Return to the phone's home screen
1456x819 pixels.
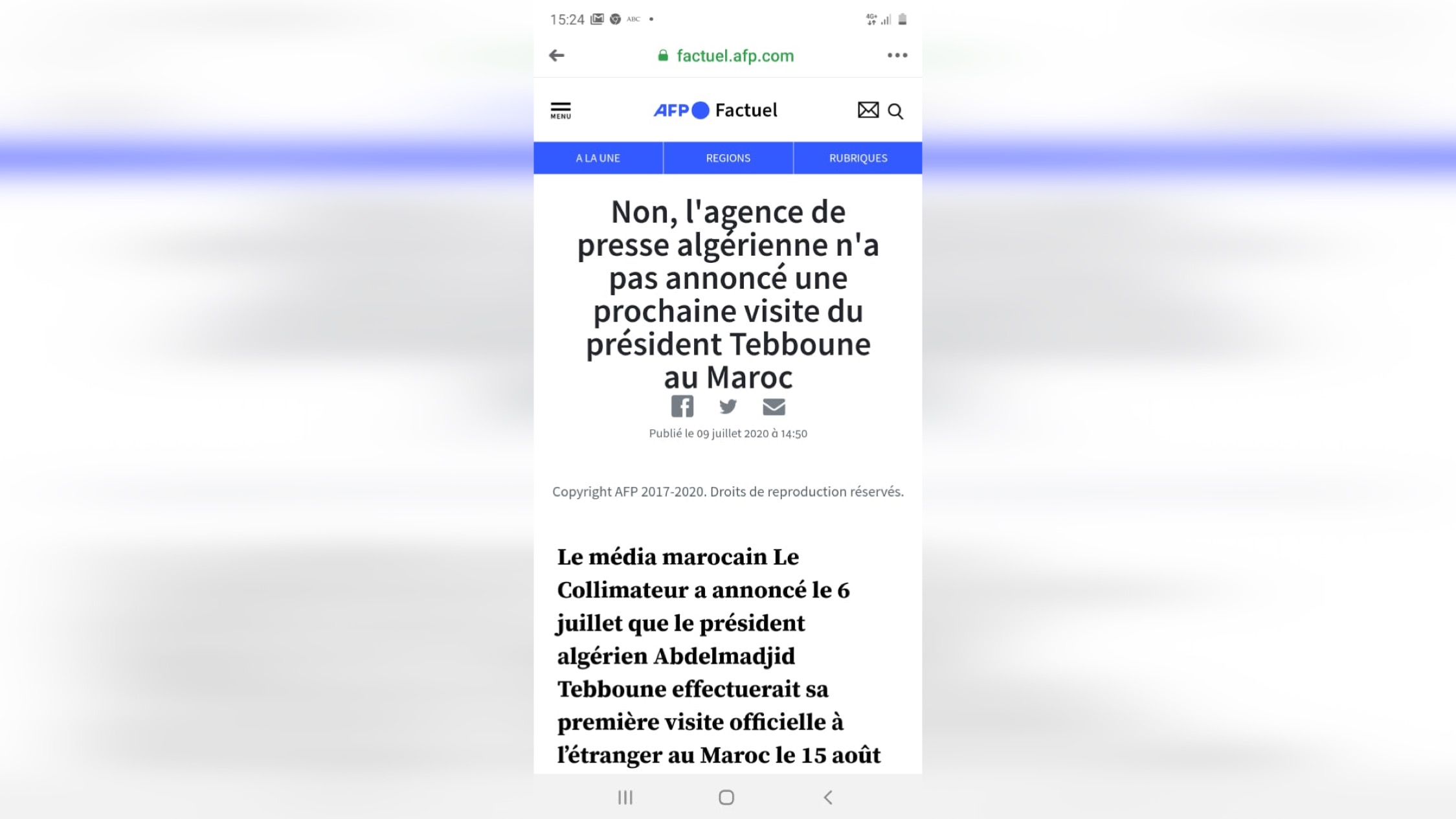coord(726,798)
